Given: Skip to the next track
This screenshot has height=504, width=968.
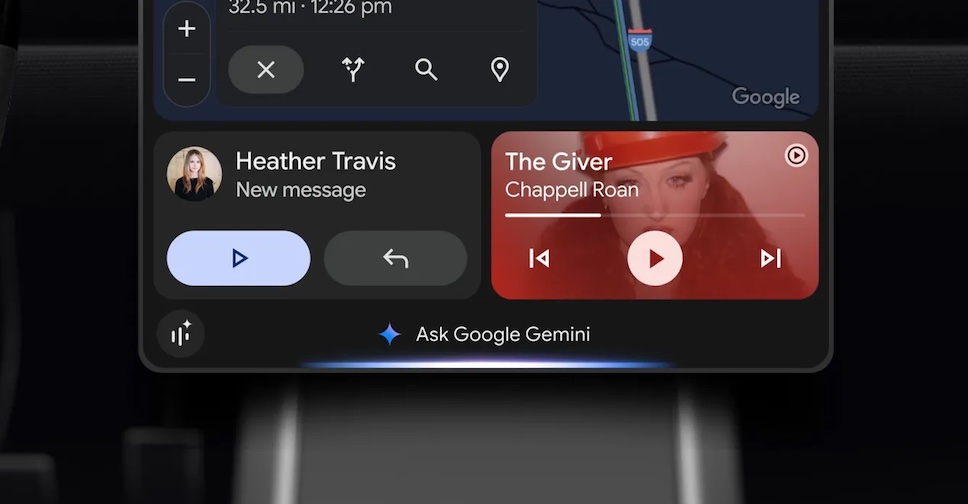Looking at the screenshot, I should 770,259.
